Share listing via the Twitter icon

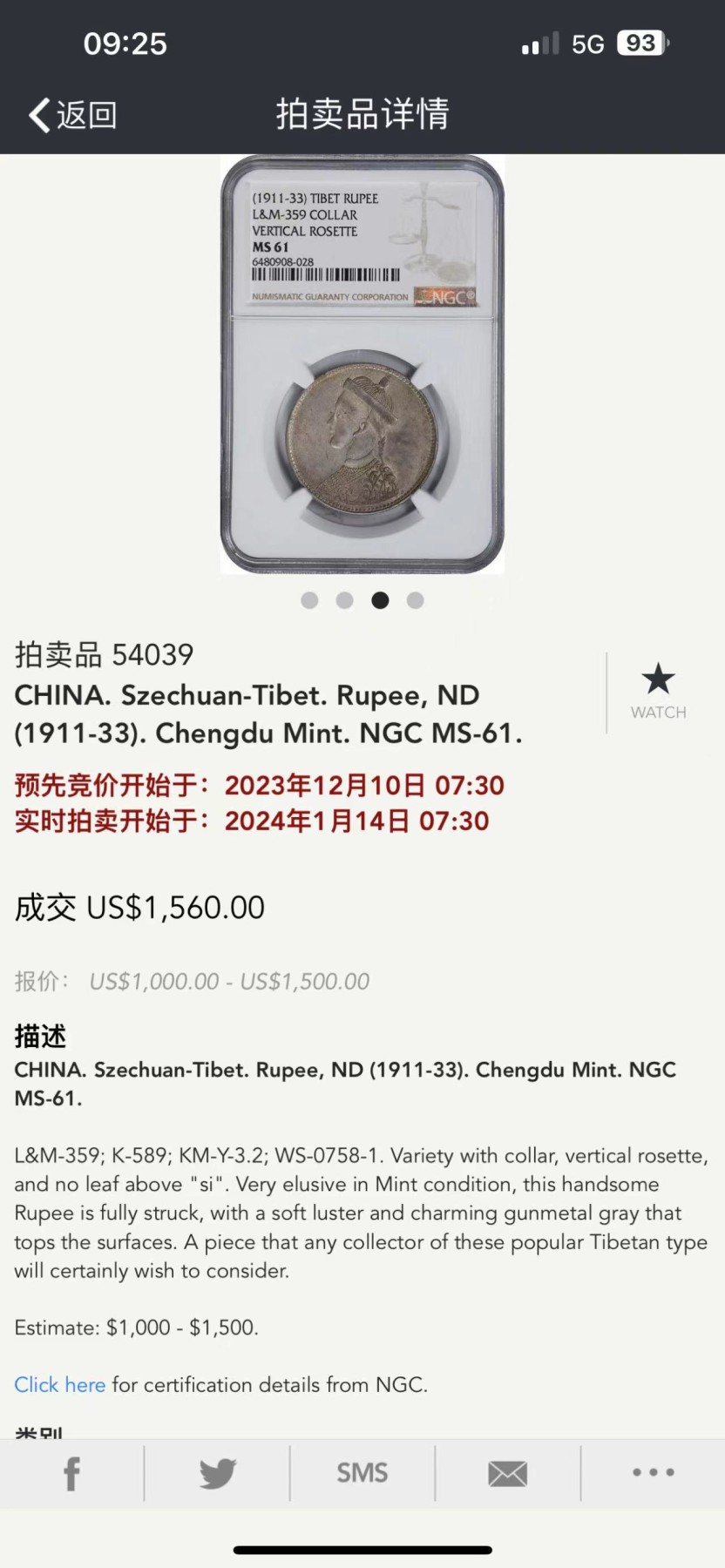pyautogui.click(x=217, y=1472)
